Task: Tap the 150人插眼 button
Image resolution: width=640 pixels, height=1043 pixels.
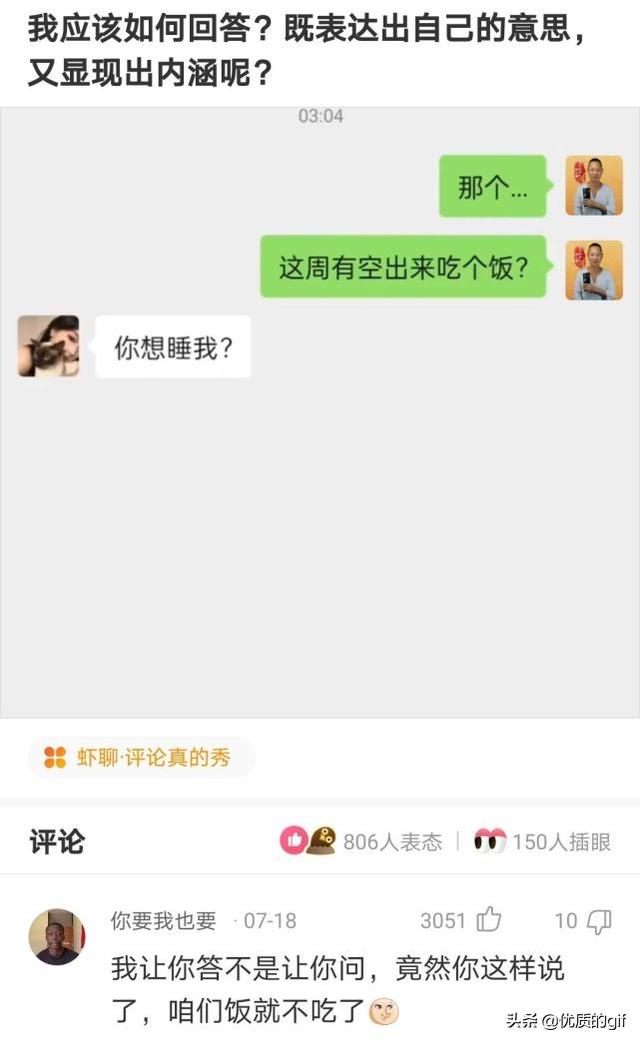Action: point(542,841)
